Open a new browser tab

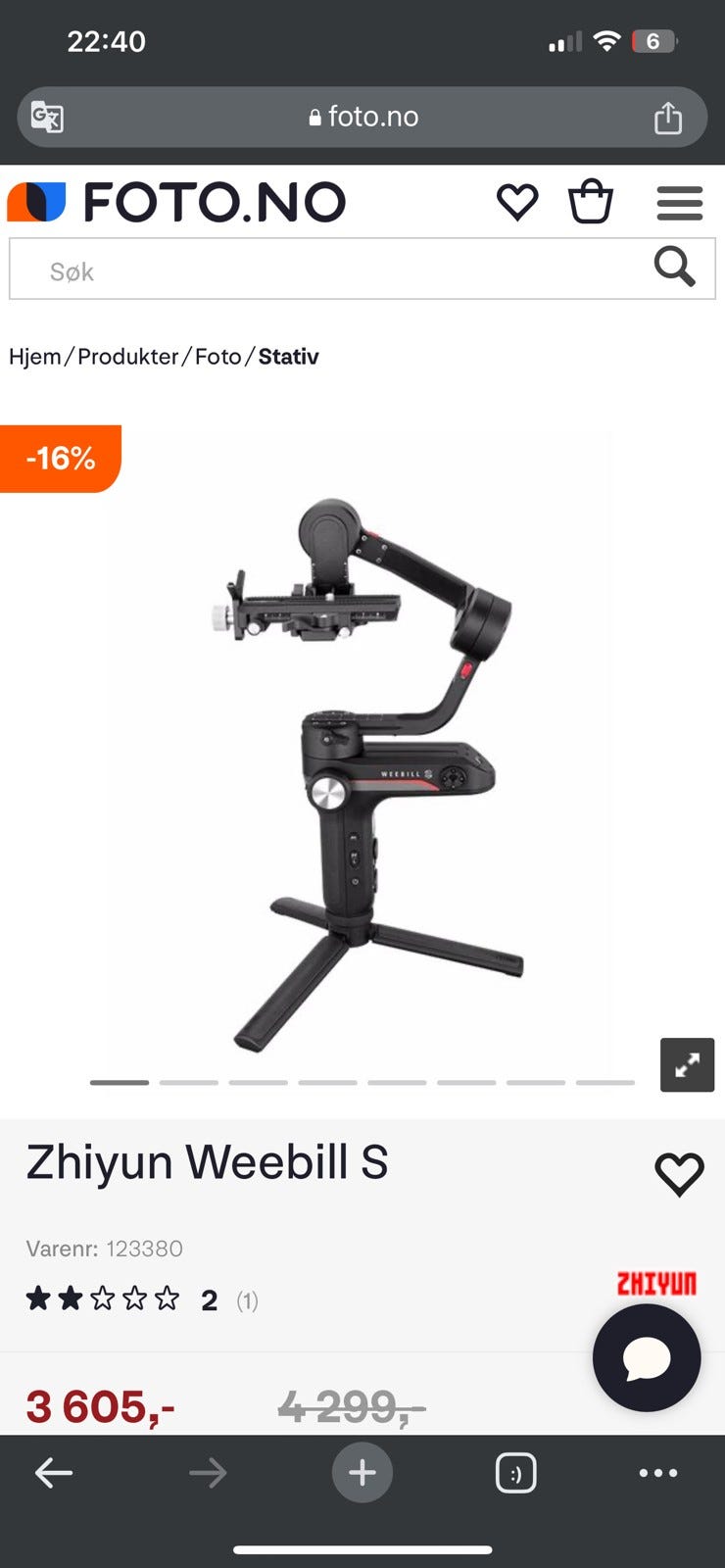[x=362, y=1472]
